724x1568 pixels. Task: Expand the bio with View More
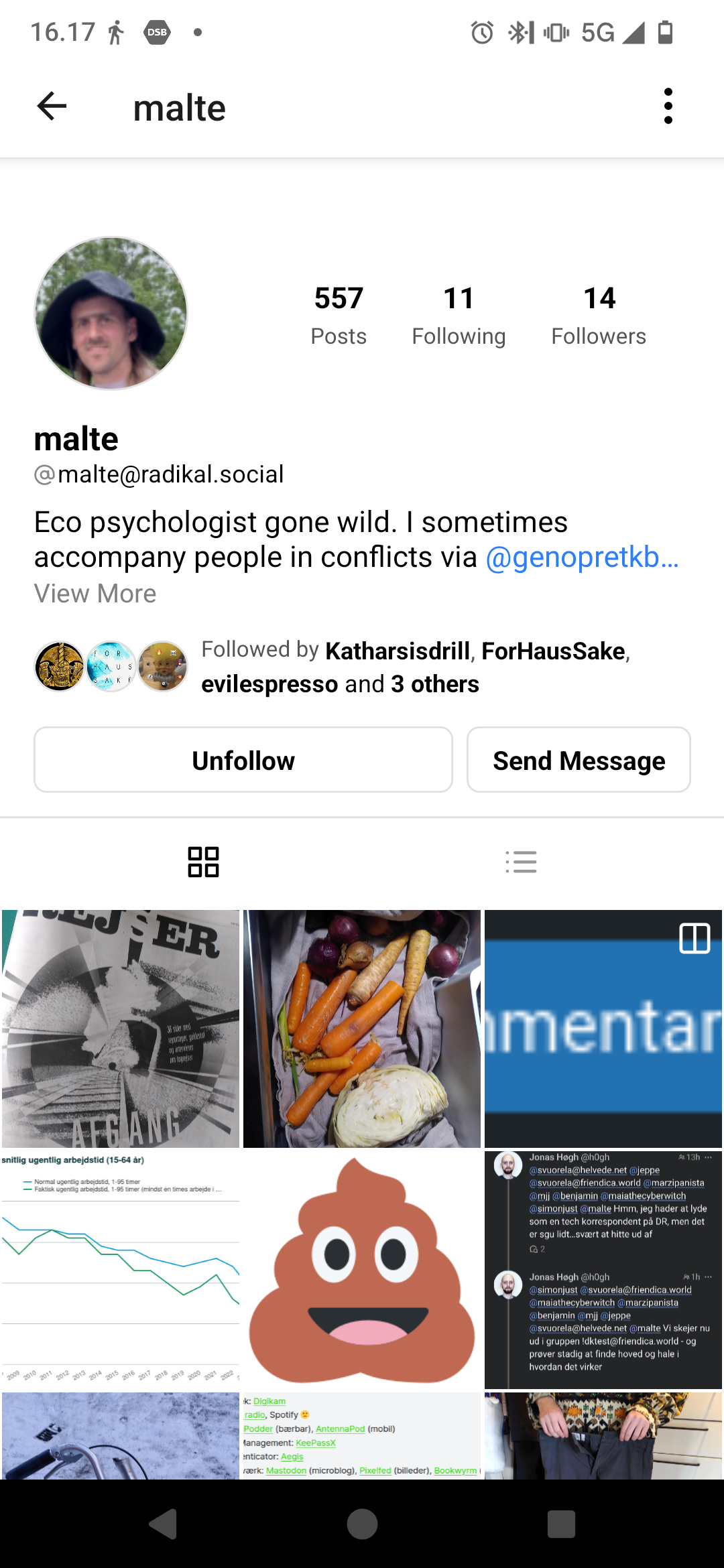95,594
